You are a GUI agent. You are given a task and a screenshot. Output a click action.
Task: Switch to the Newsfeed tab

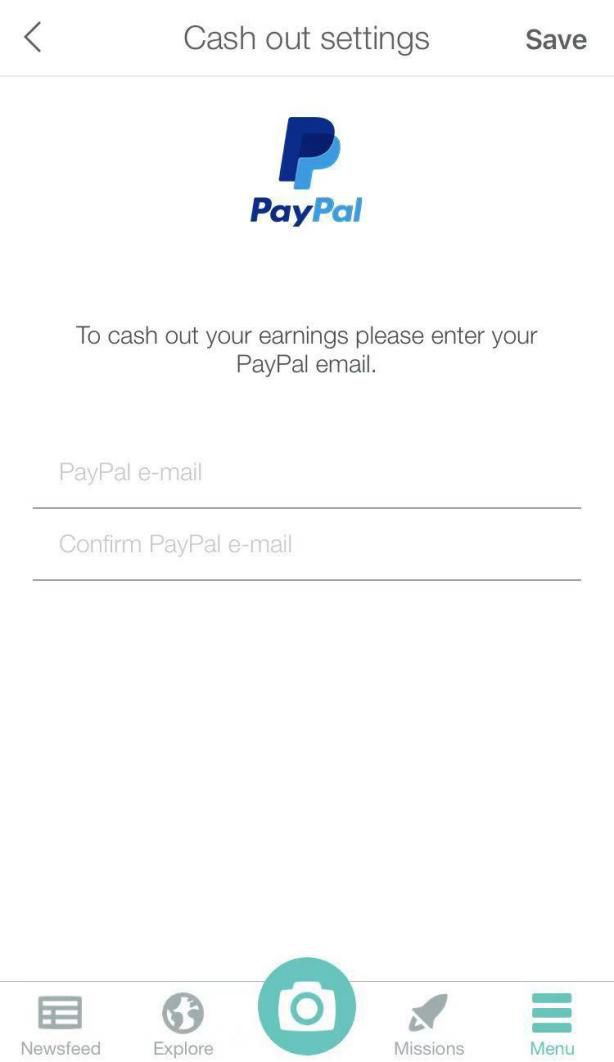coord(61,1024)
